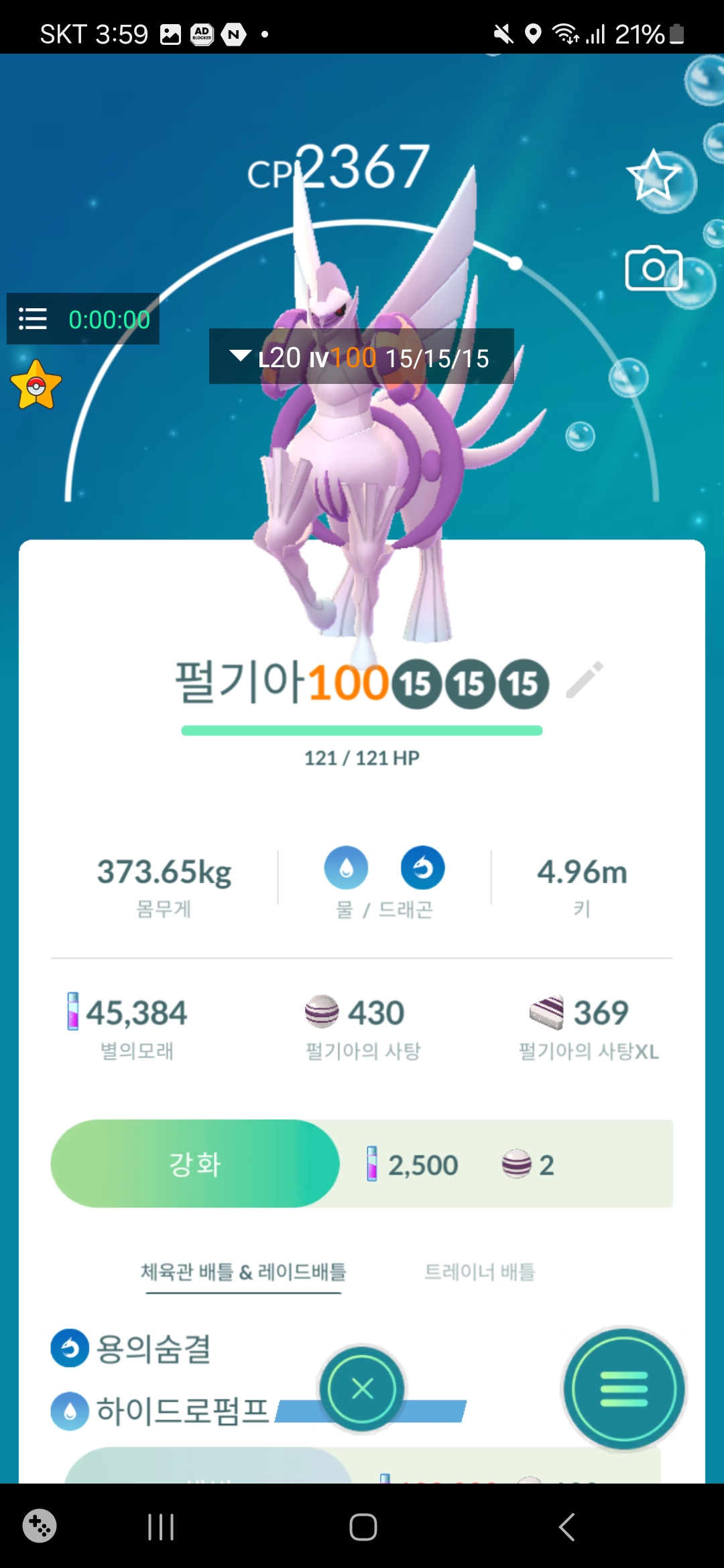Go back using system navigation

566,1527
